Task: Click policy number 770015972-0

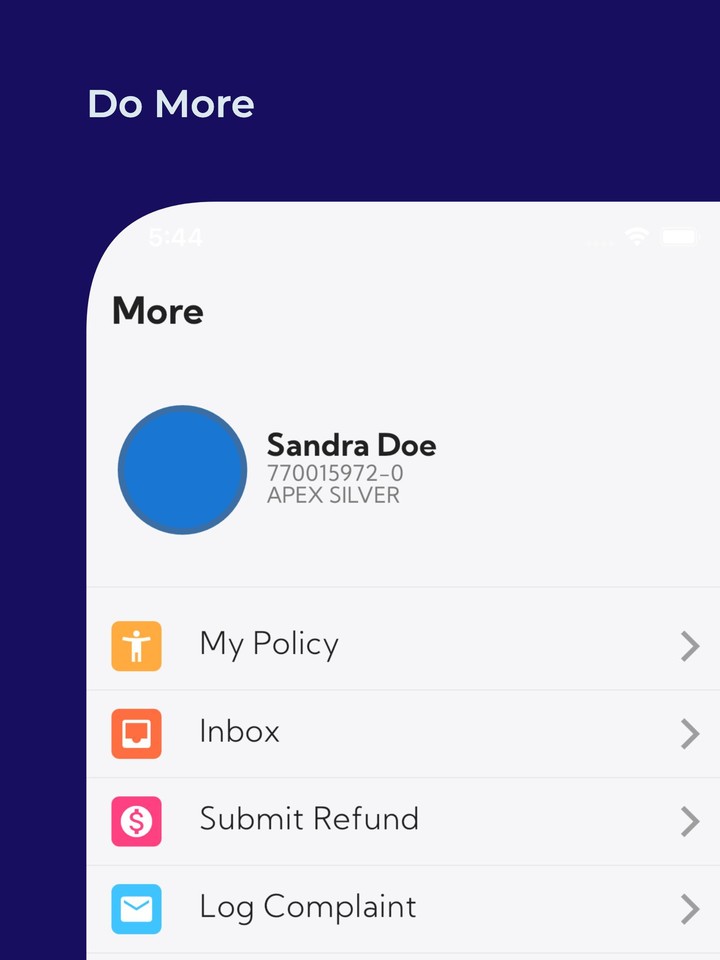Action: click(335, 472)
